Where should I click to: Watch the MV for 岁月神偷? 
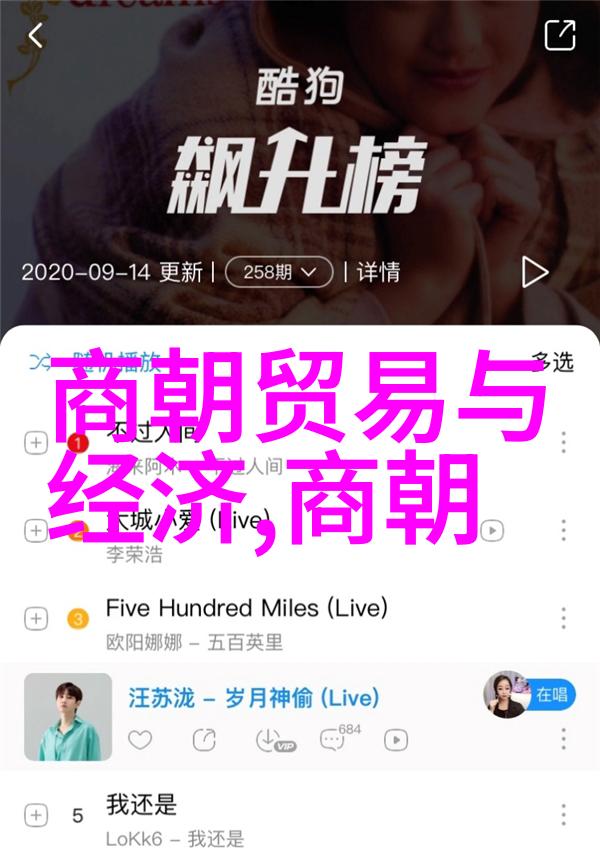(397, 740)
